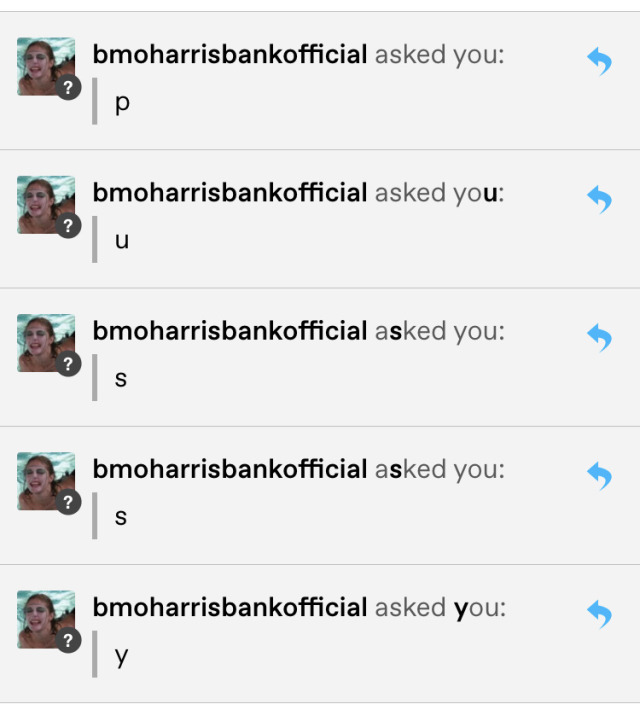The width and height of the screenshot is (640, 710).
Task: Open the sender's avatar on the "p" ask
Action: (46, 67)
